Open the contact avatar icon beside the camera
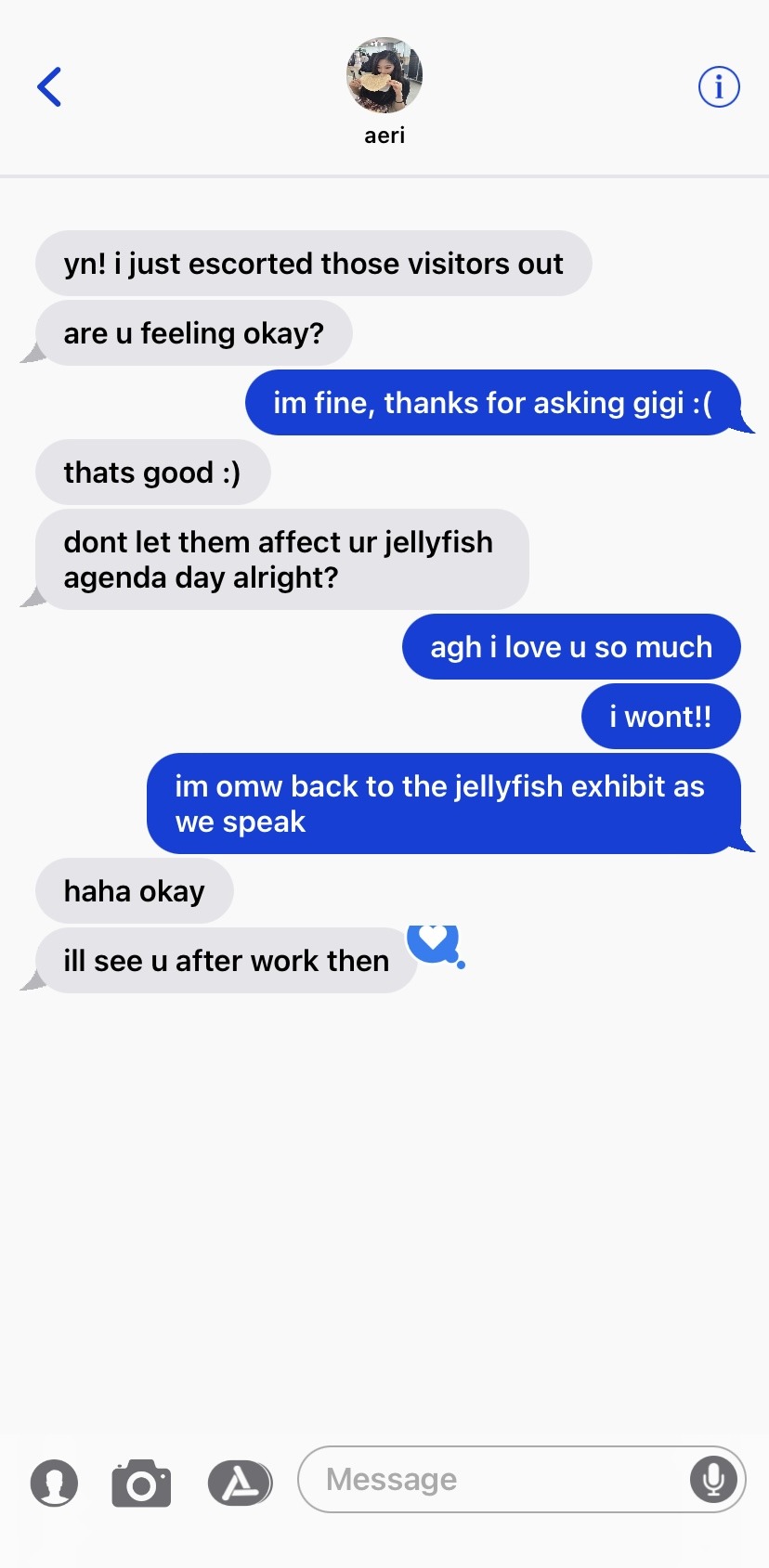The width and height of the screenshot is (769, 1568). pyautogui.click(x=54, y=1483)
